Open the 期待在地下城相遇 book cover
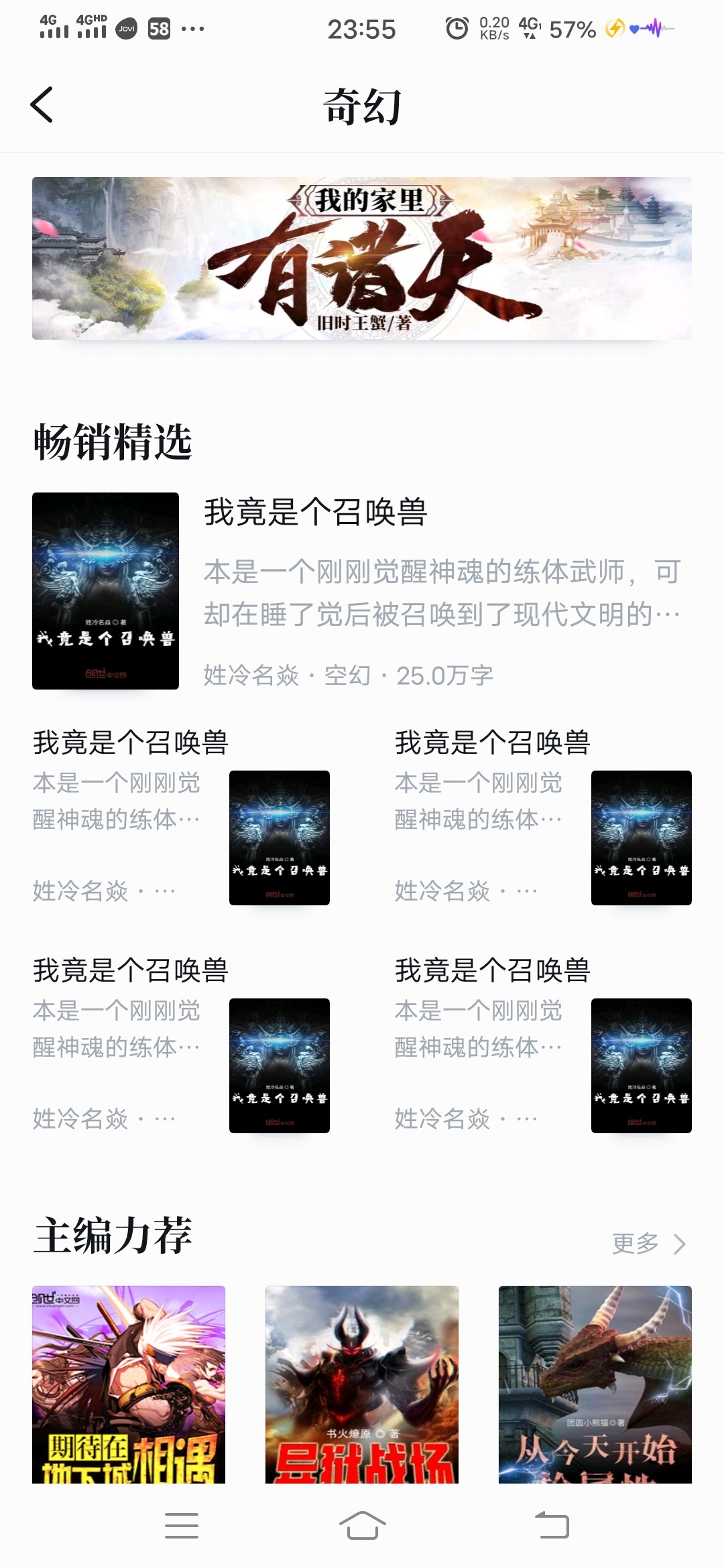 (x=129, y=1383)
